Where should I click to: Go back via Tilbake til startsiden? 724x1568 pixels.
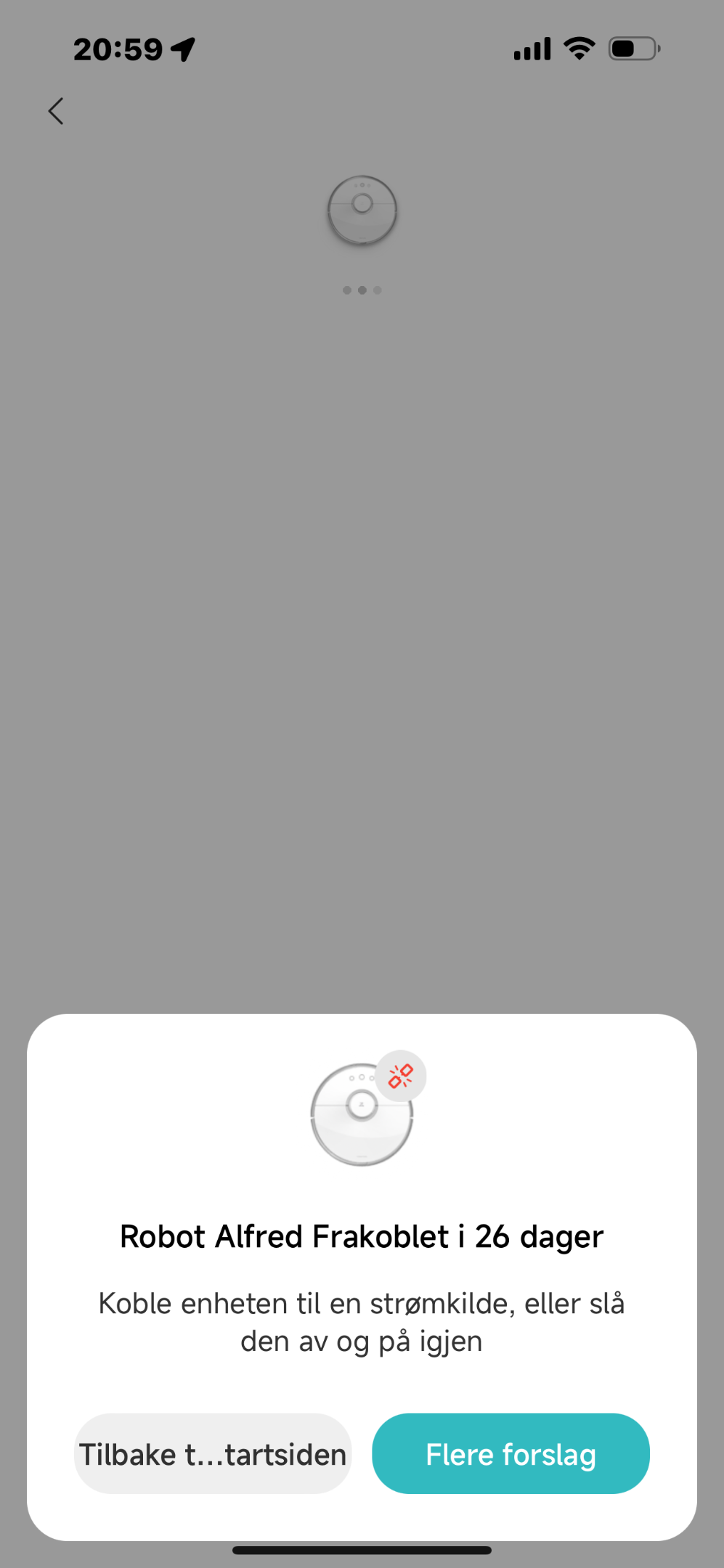213,1453
